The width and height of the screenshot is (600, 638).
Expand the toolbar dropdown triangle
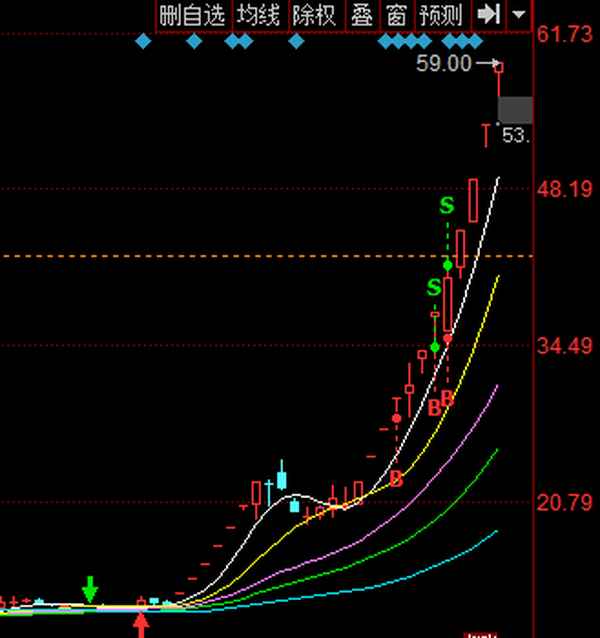click(518, 15)
